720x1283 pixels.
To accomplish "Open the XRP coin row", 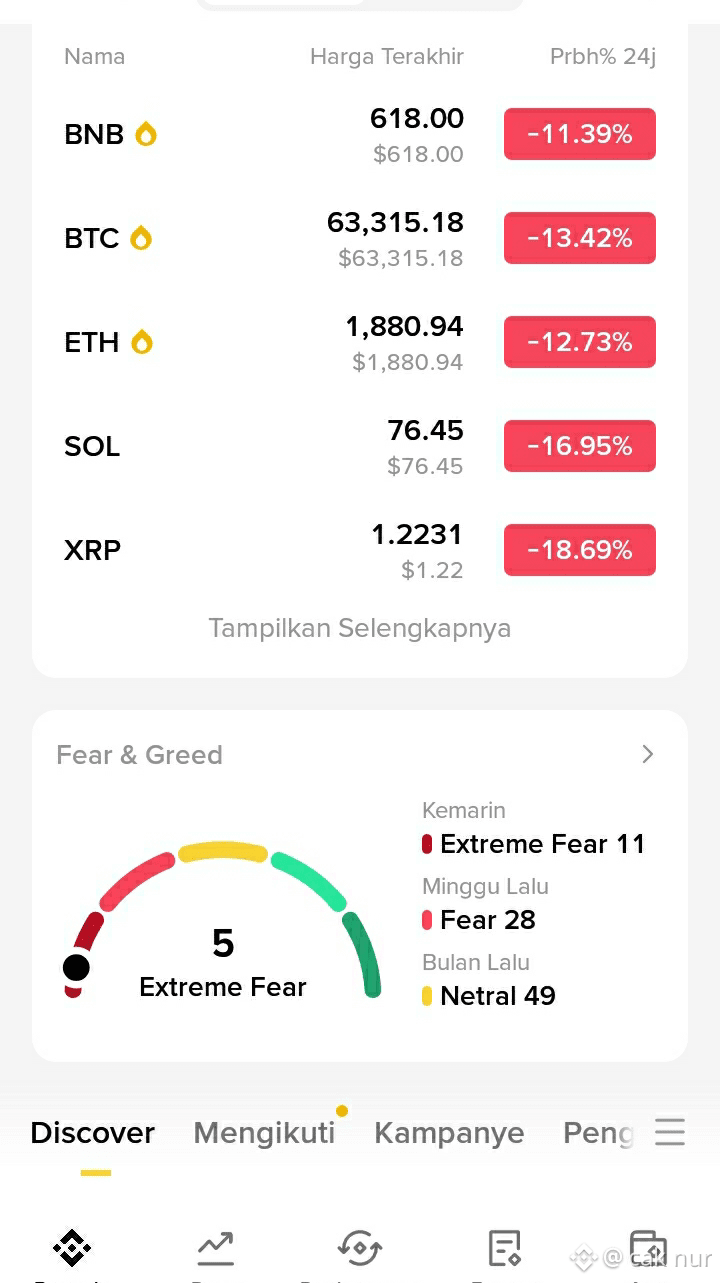I will point(360,550).
